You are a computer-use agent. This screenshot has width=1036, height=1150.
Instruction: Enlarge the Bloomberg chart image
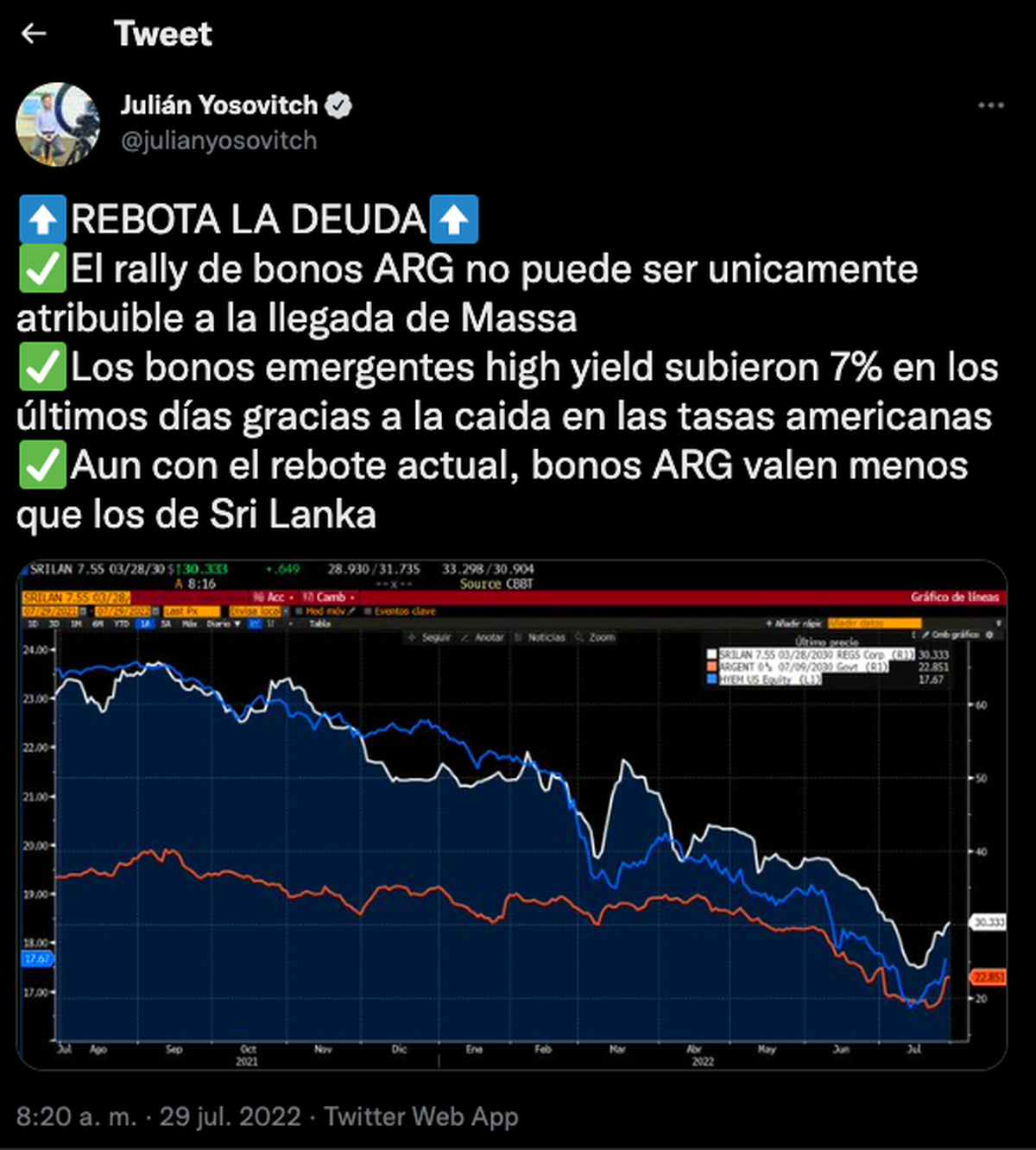[511, 815]
